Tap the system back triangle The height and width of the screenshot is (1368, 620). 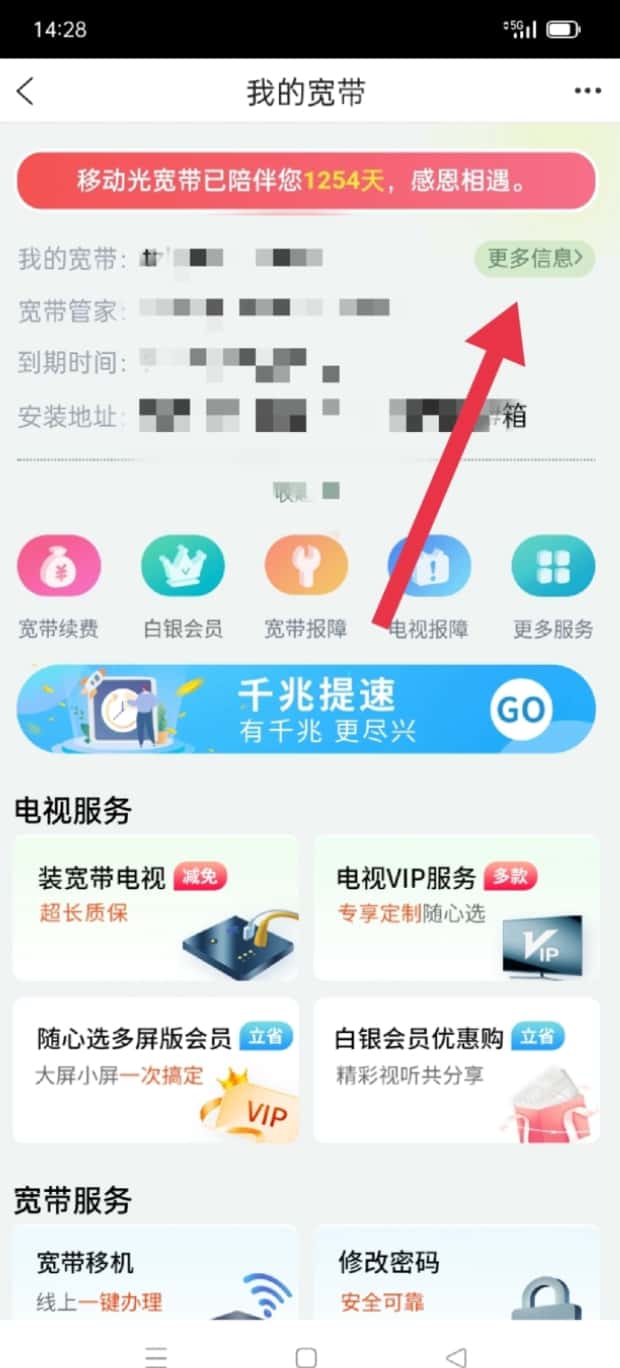point(456,1356)
